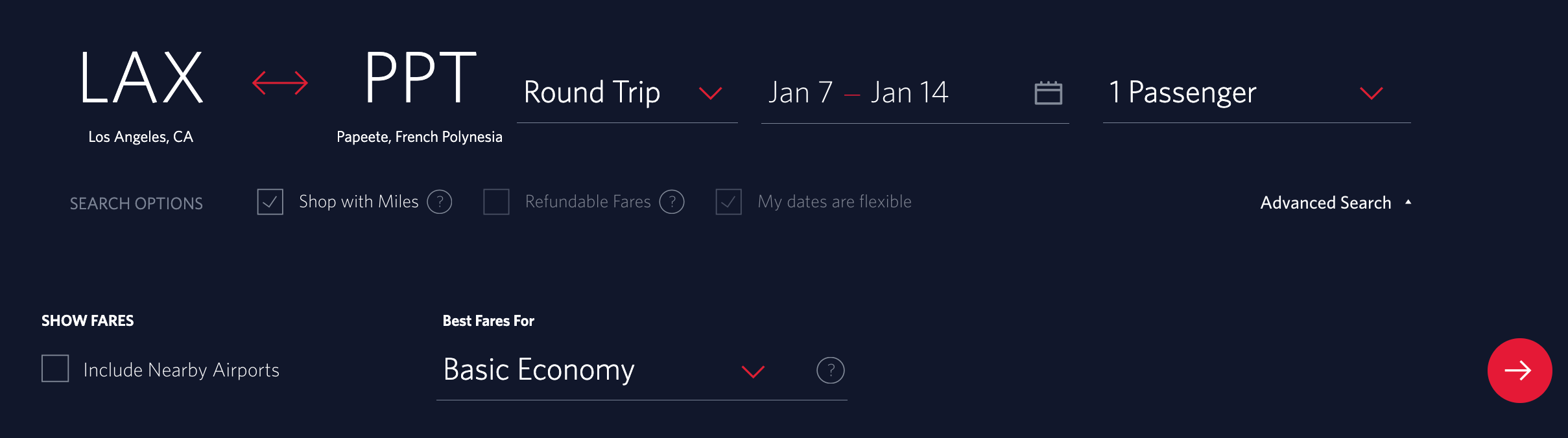Show help for Best Fares For
Viewport: 1568px width, 438px height.
(x=830, y=371)
